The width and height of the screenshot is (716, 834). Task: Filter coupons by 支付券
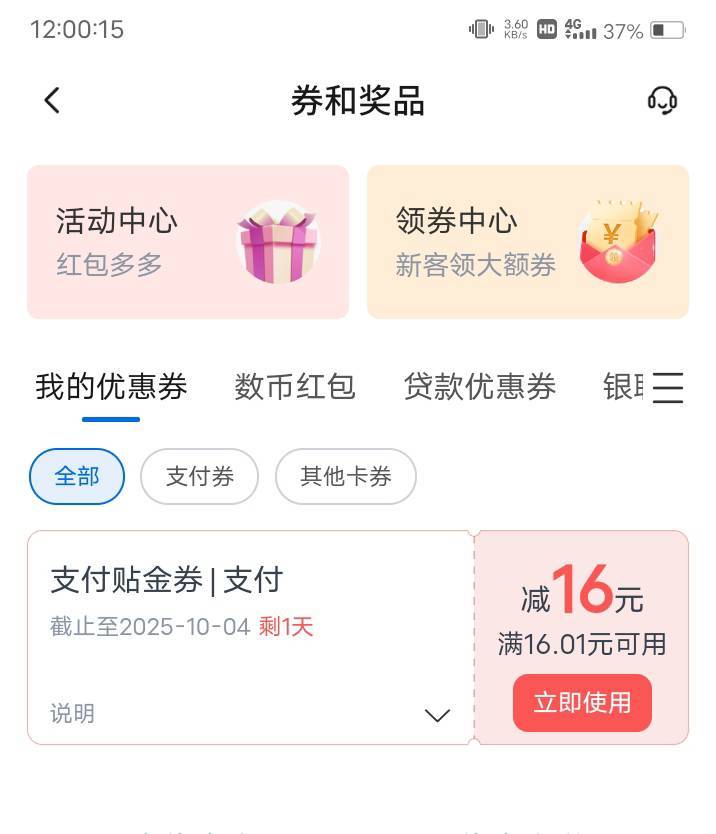point(200,477)
